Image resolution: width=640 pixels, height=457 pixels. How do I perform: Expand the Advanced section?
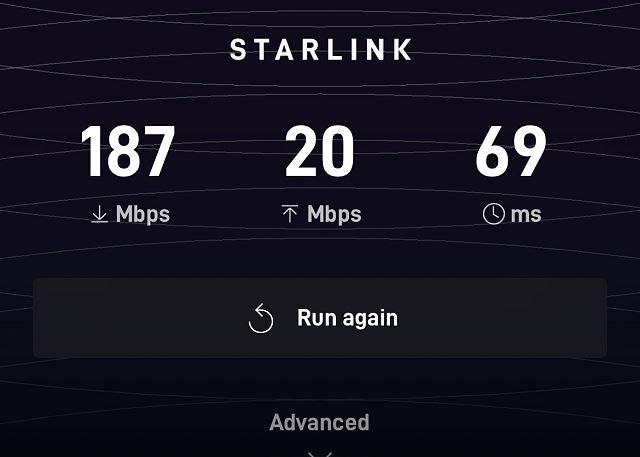pyautogui.click(x=320, y=423)
